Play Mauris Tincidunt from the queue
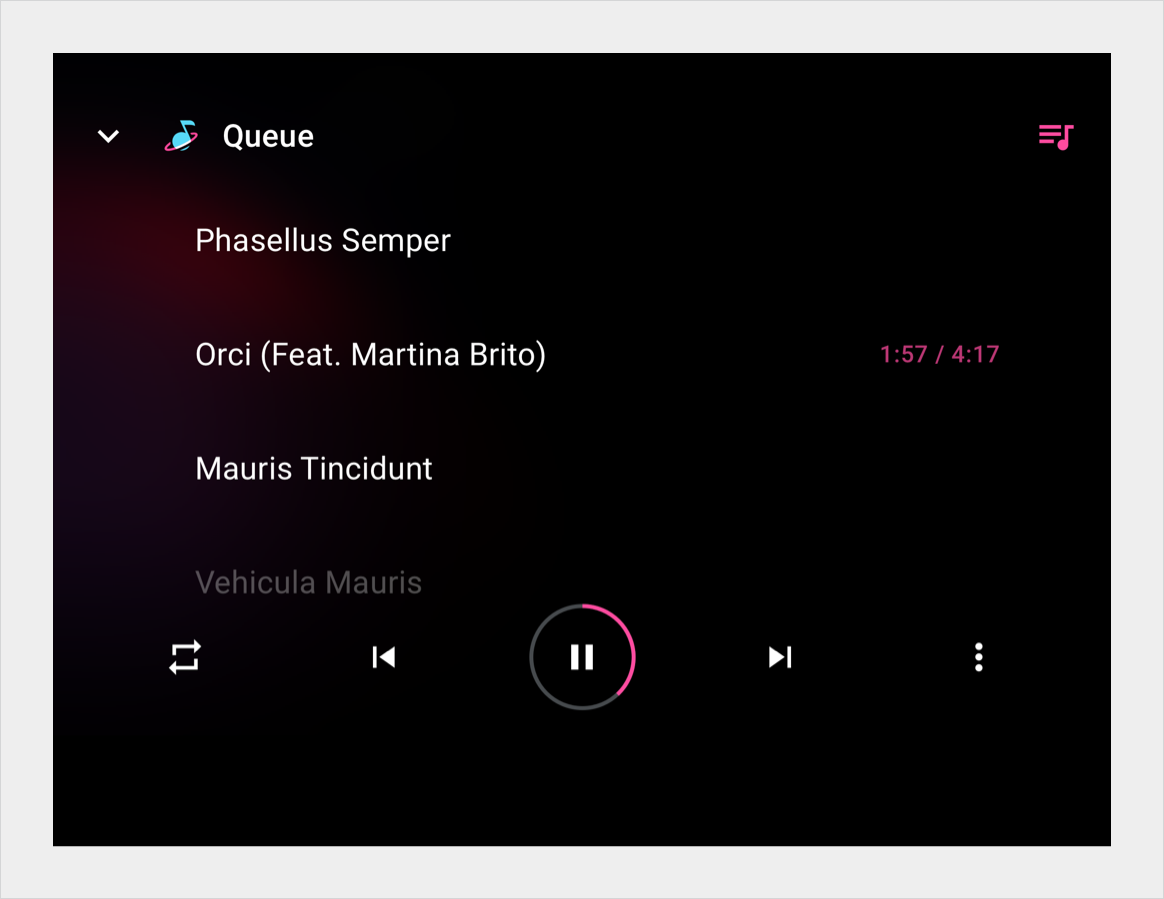The width and height of the screenshot is (1164, 899). coord(314,469)
